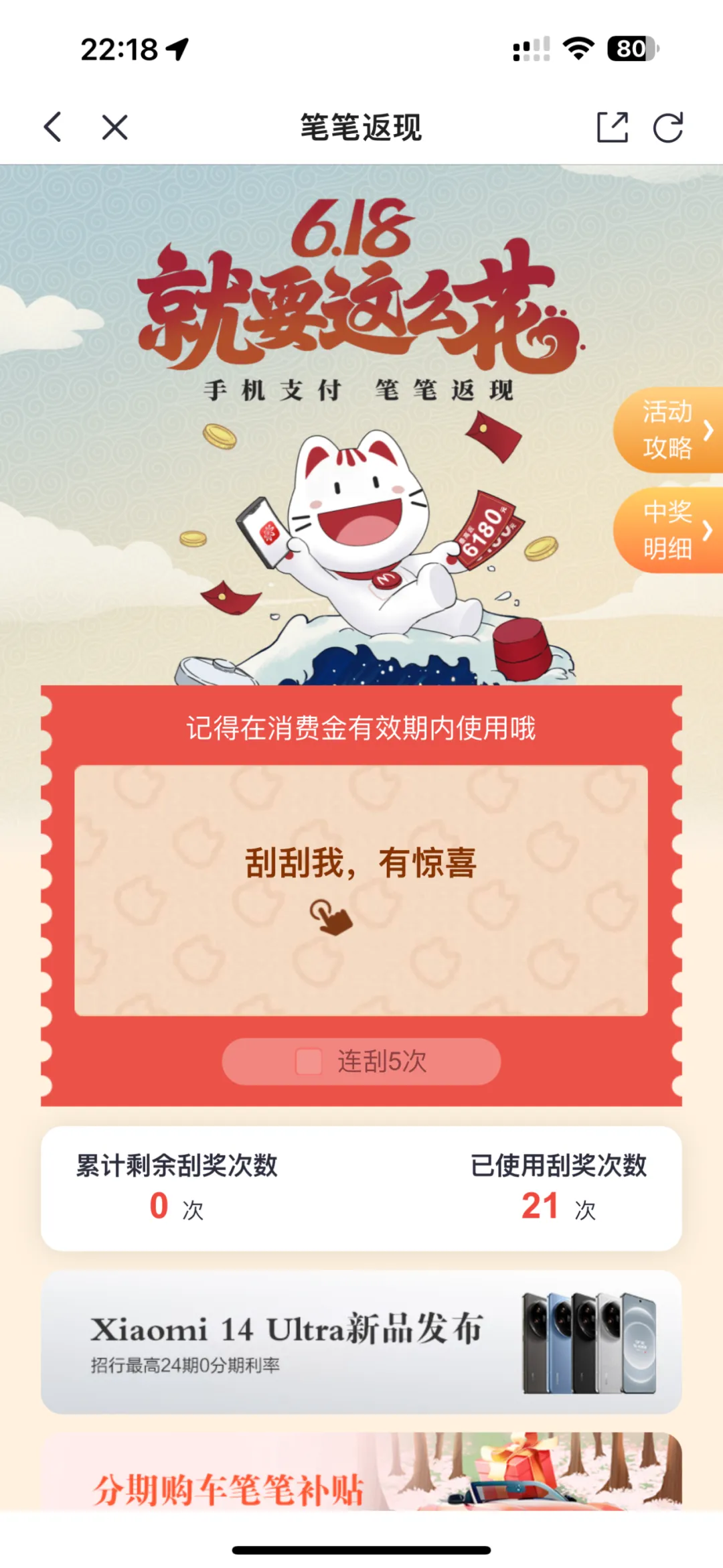This screenshot has height=1568, width=723.
Task: Open the Xiaomi 14 Ultra新品发布 banner
Action: point(361,1342)
